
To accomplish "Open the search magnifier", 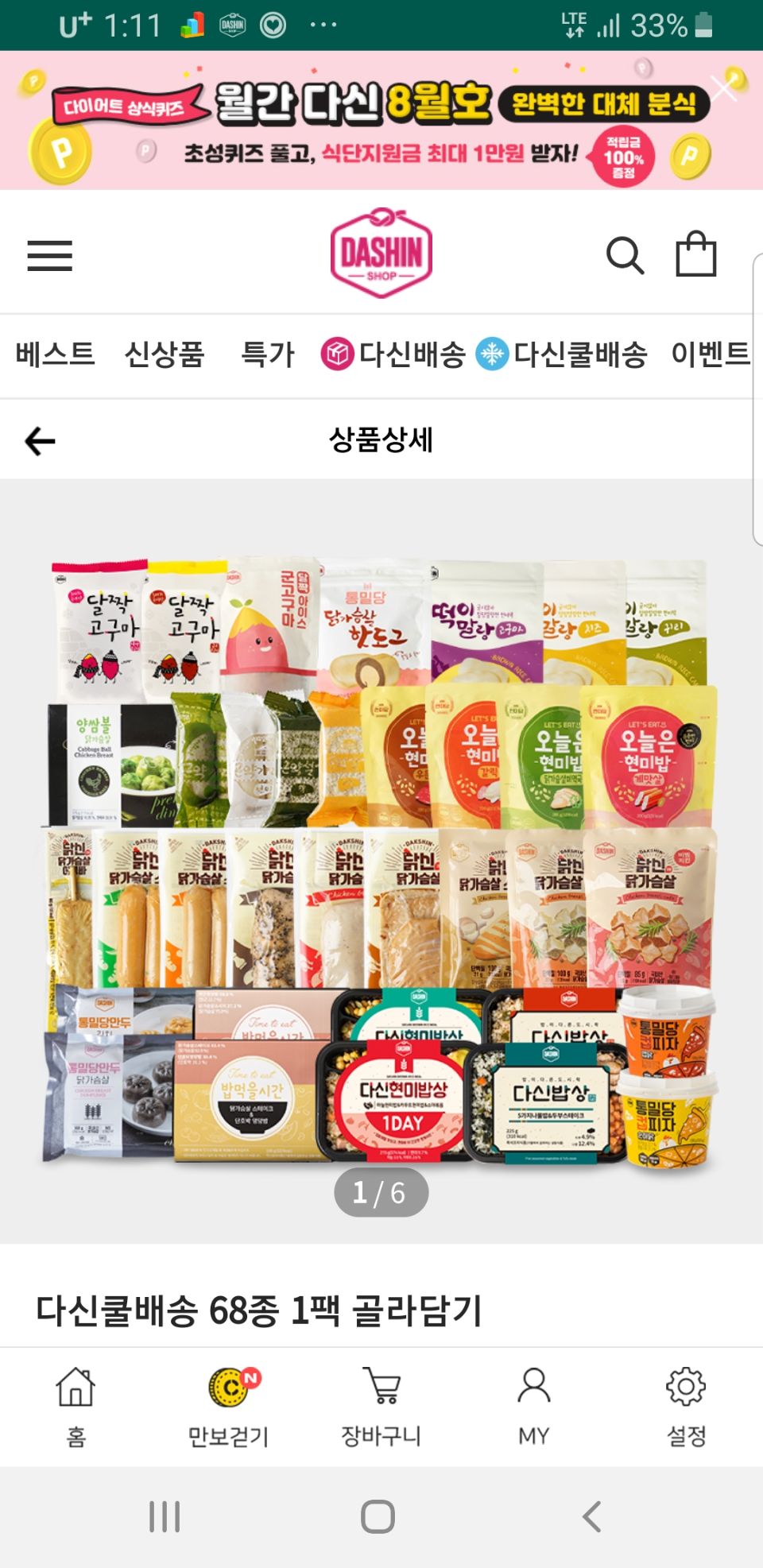I will point(625,256).
